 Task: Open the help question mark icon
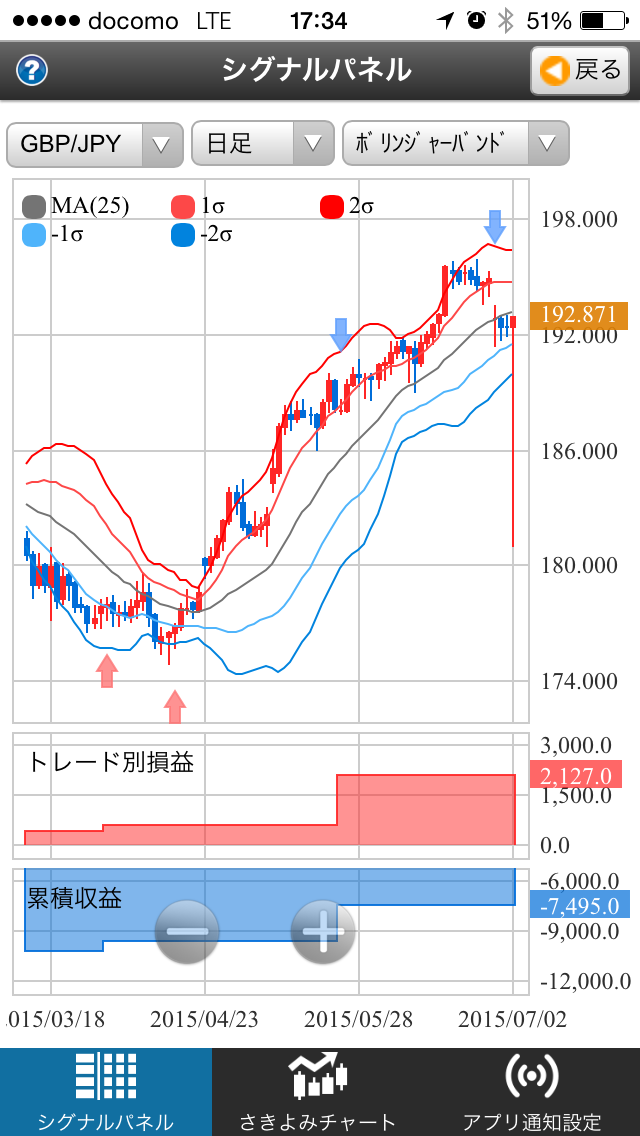[x=32, y=70]
